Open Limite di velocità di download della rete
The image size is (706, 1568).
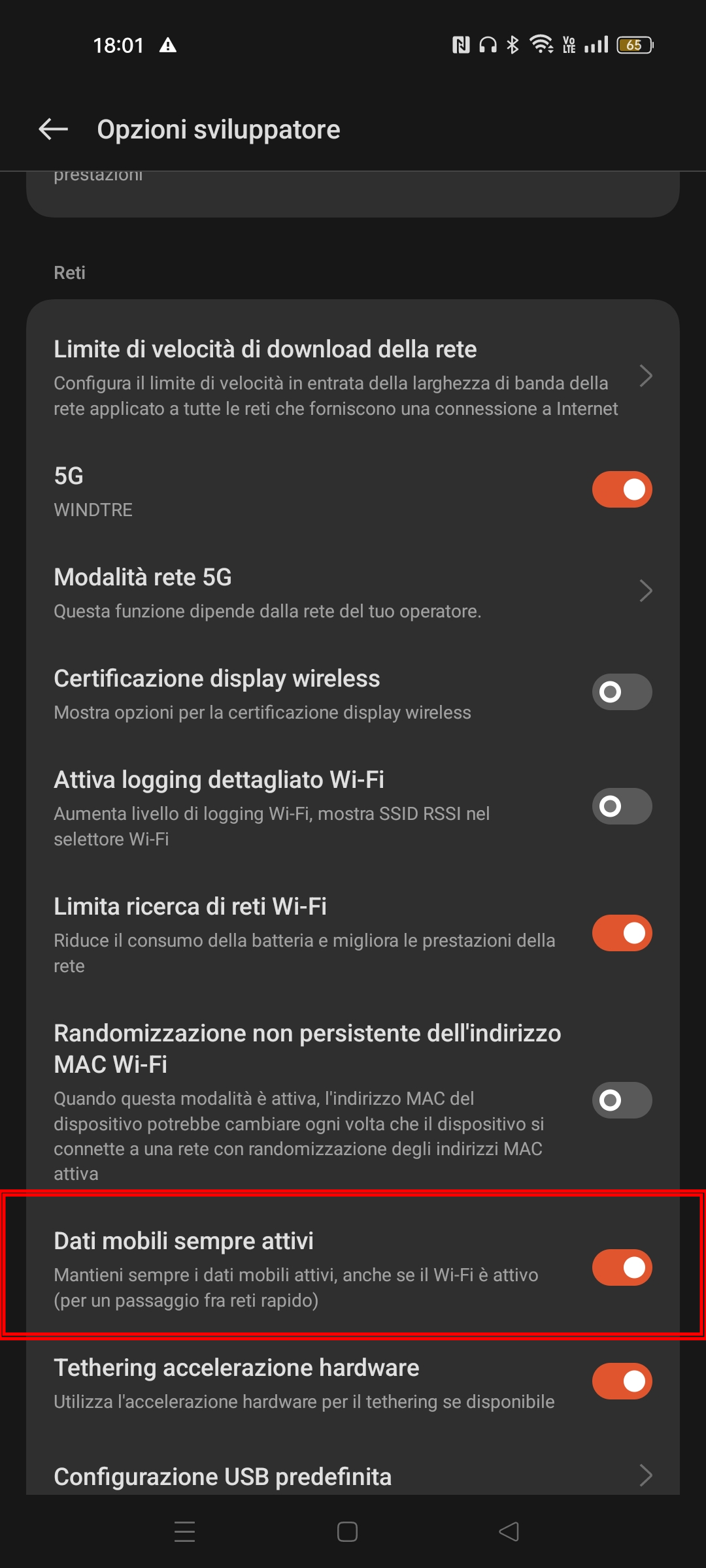(x=353, y=378)
